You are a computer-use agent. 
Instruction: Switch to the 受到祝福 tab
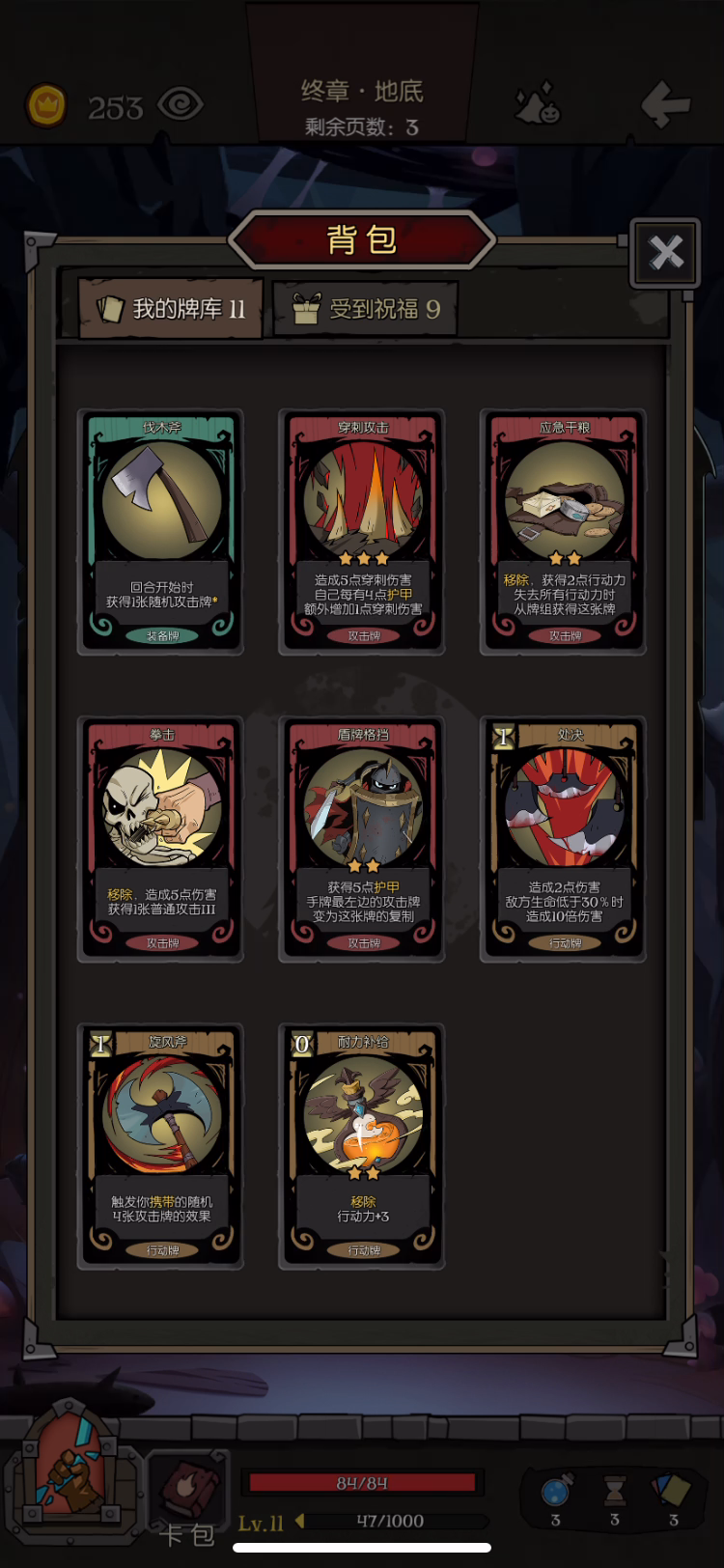pyautogui.click(x=365, y=309)
